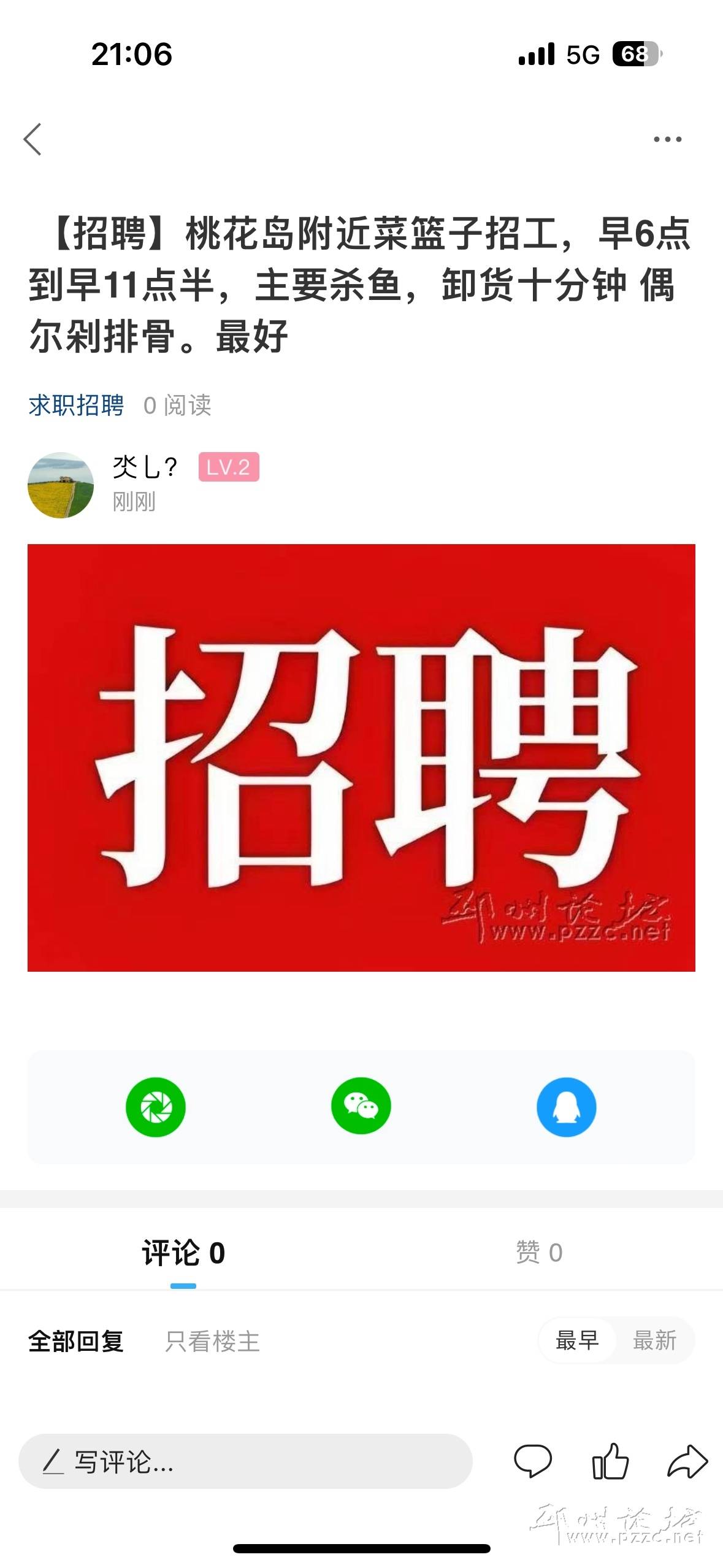Go back using the top-left arrow
Viewport: 723px width, 1568px height.
[x=33, y=139]
